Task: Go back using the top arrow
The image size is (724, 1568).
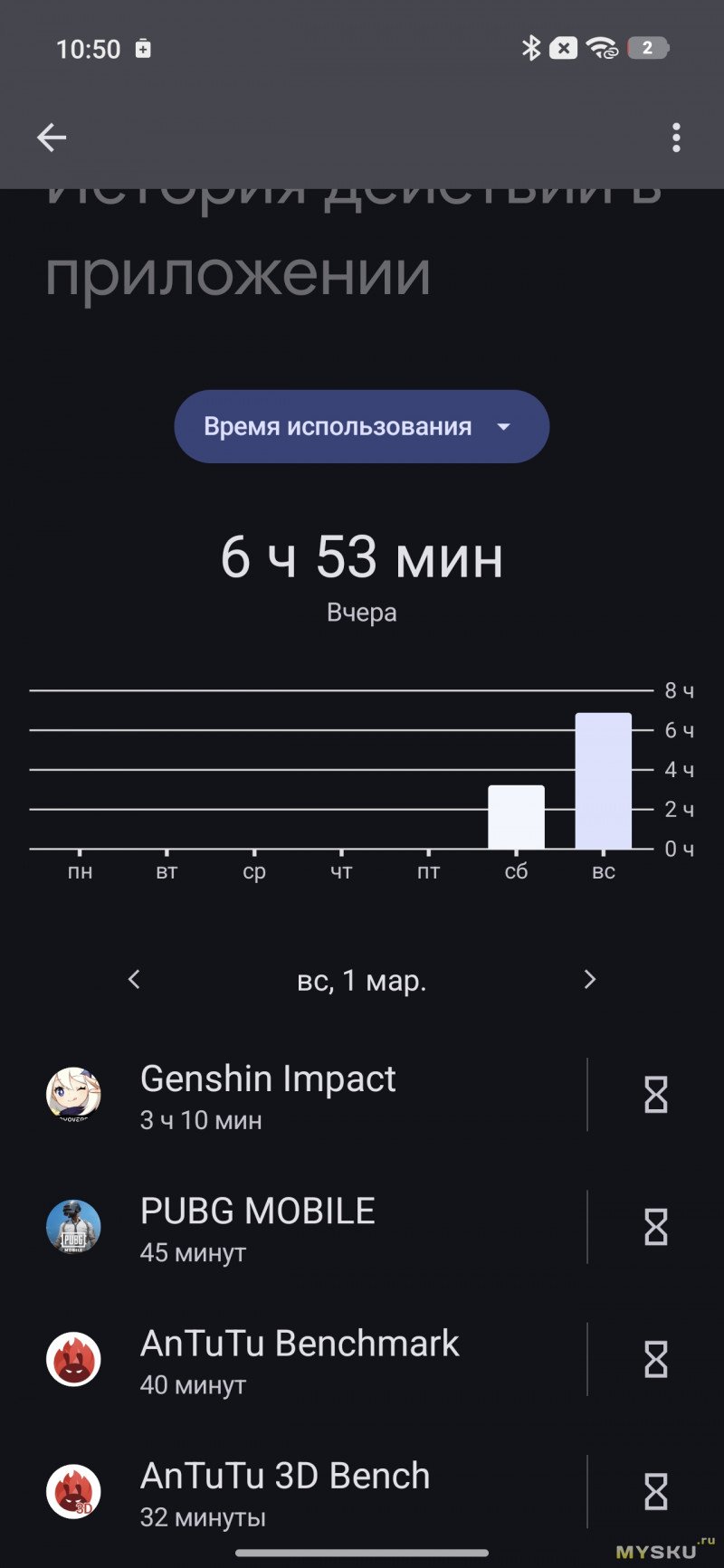Action: pyautogui.click(x=52, y=138)
